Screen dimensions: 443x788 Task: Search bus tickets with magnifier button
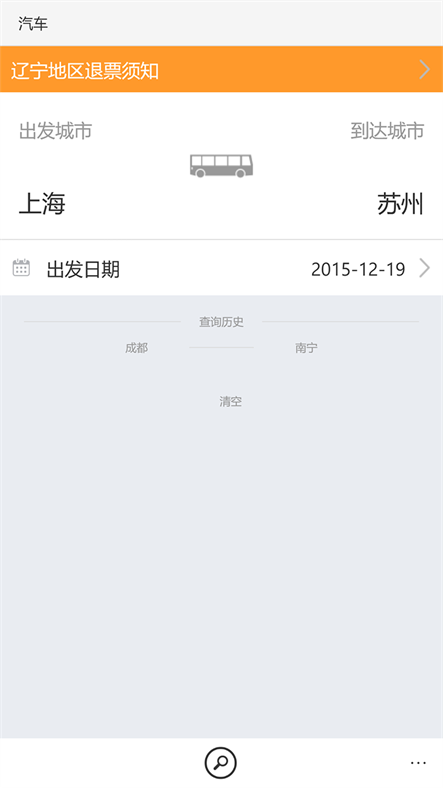point(220,763)
